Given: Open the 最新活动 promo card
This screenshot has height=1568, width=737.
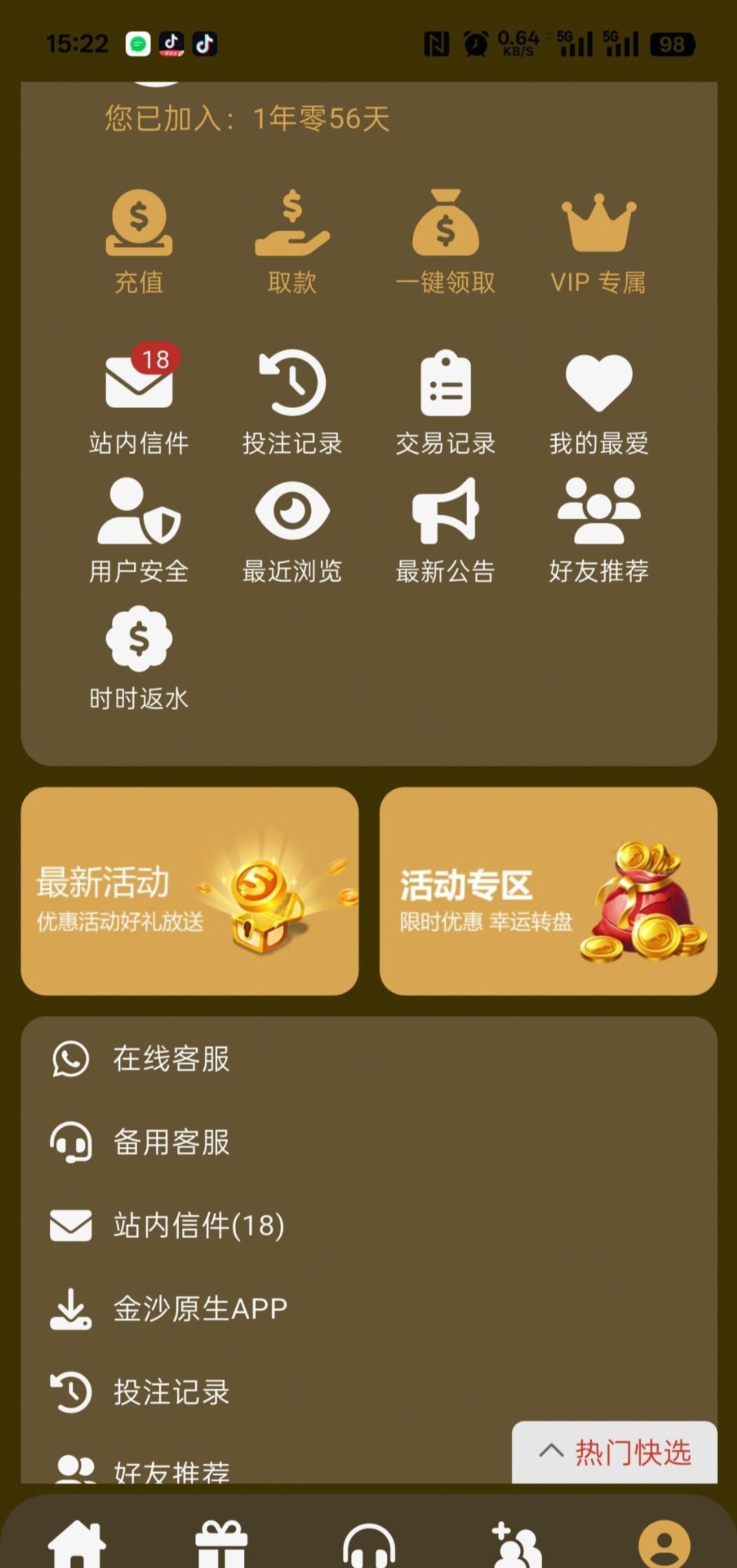Looking at the screenshot, I should (x=190, y=891).
